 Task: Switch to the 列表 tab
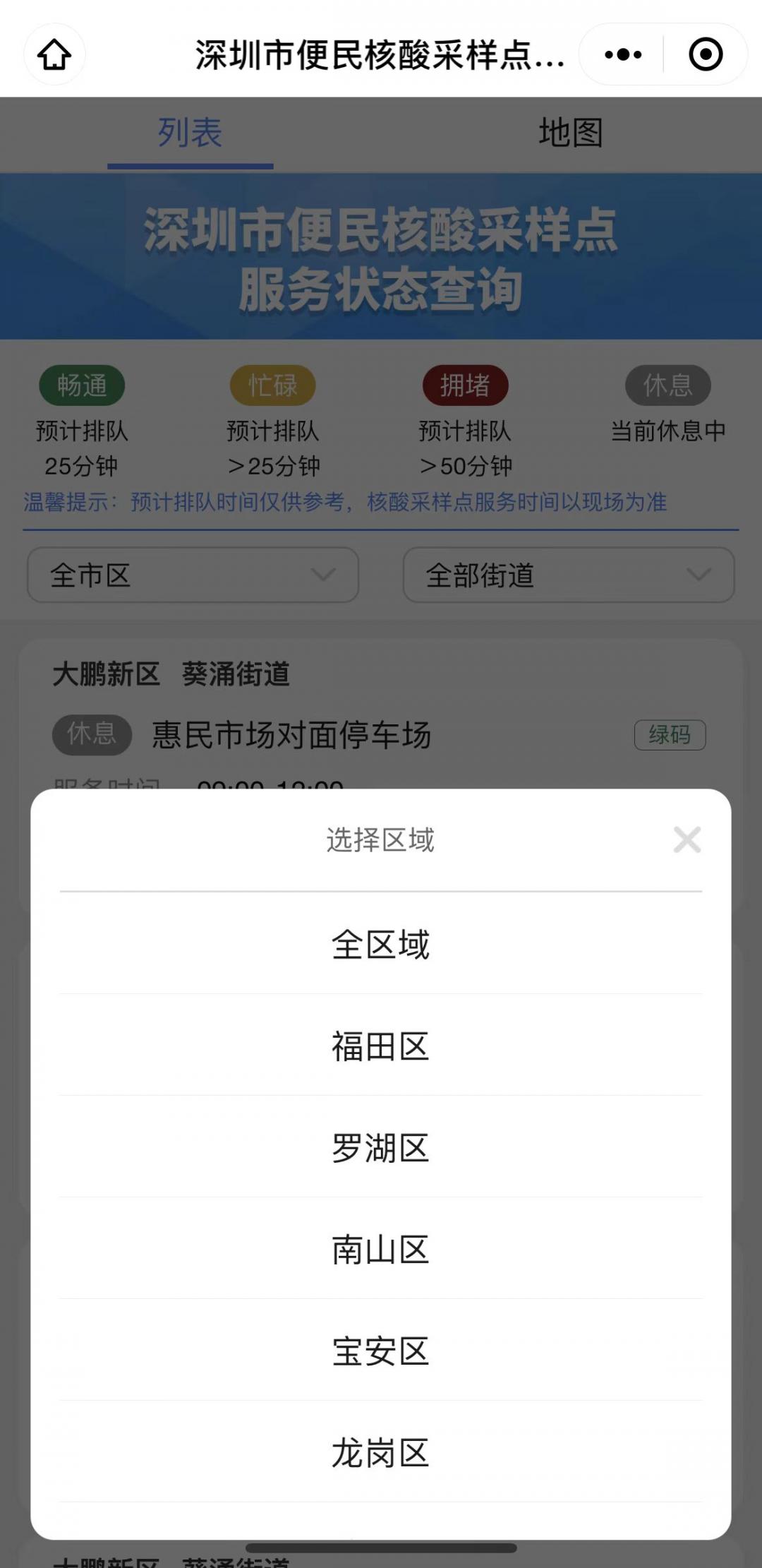click(x=190, y=133)
